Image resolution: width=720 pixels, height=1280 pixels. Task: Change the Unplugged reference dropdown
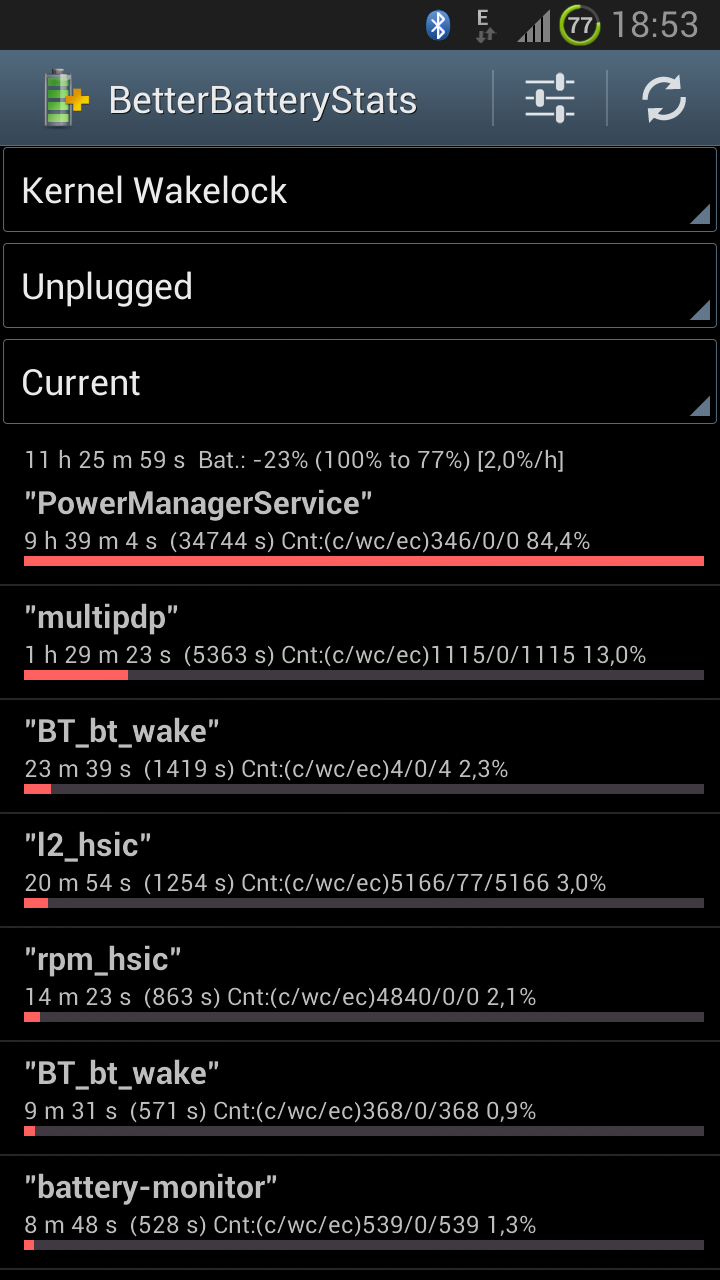(x=360, y=286)
